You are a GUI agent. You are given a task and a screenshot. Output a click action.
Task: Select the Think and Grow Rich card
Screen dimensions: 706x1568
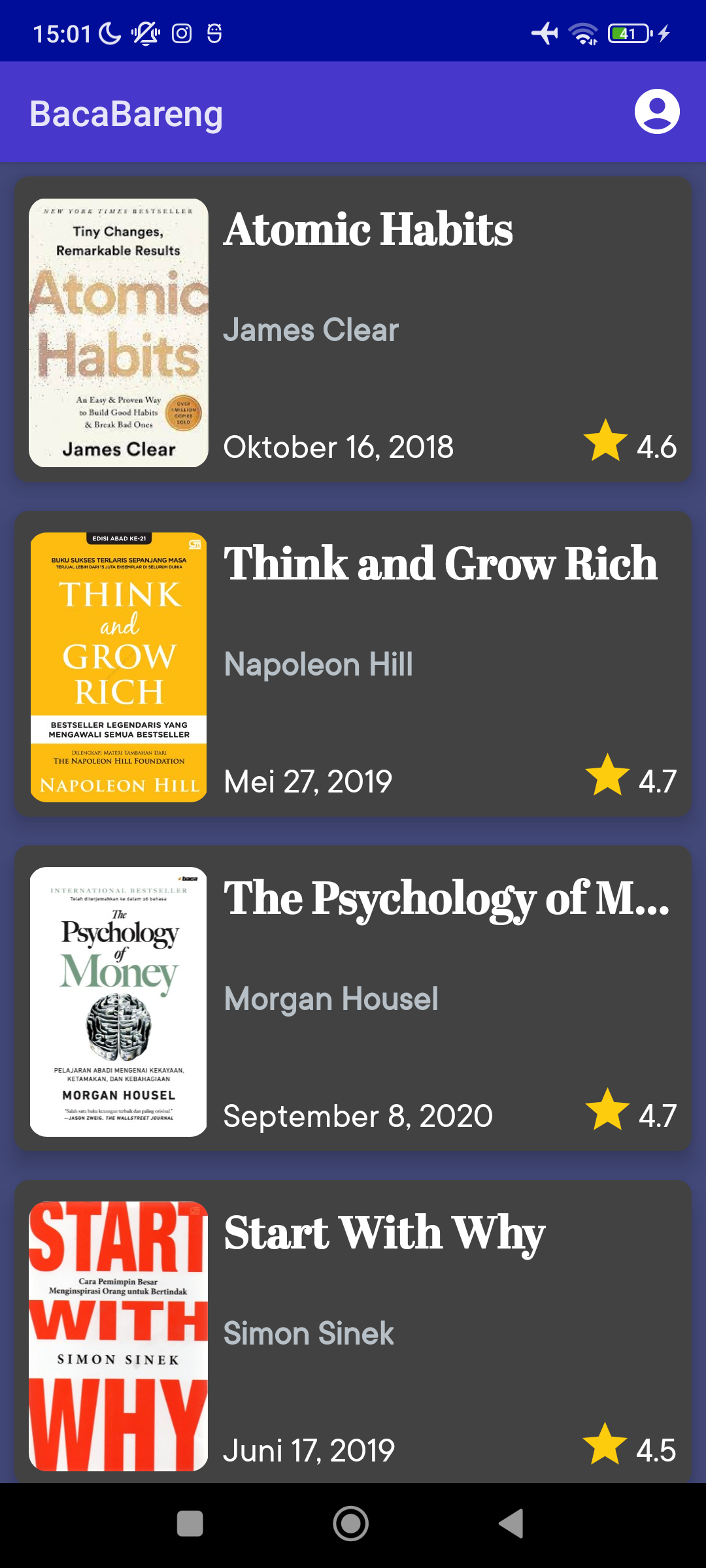click(353, 664)
